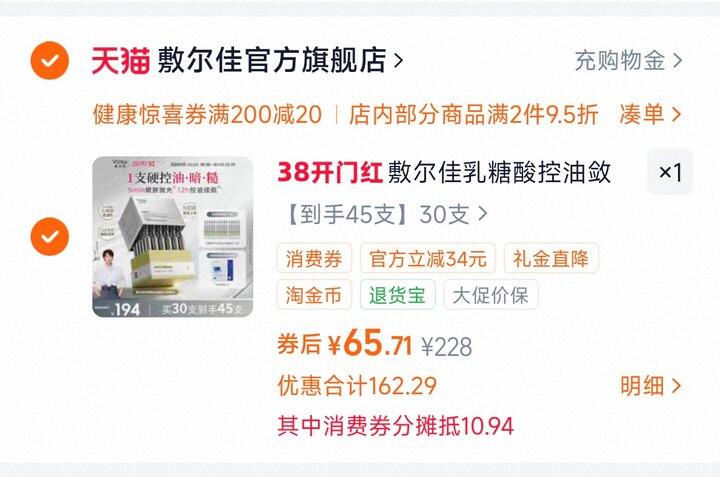Change quantity via the ×1 button

pyautogui.click(x=669, y=172)
